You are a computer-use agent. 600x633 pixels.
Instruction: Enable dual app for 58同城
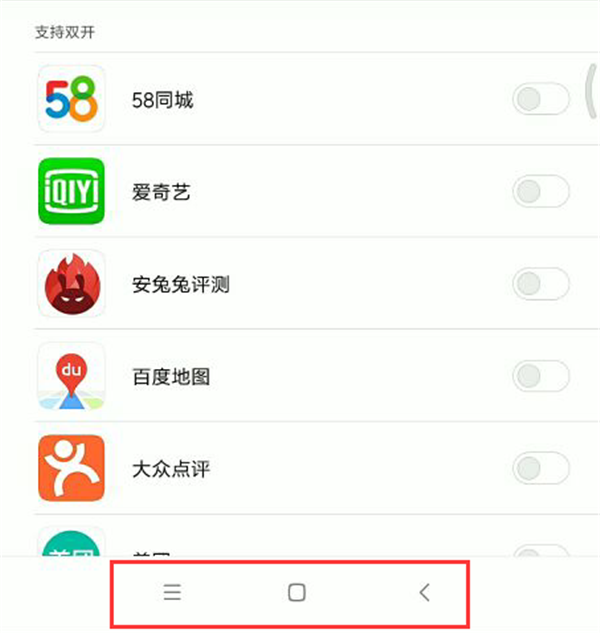tap(540, 99)
